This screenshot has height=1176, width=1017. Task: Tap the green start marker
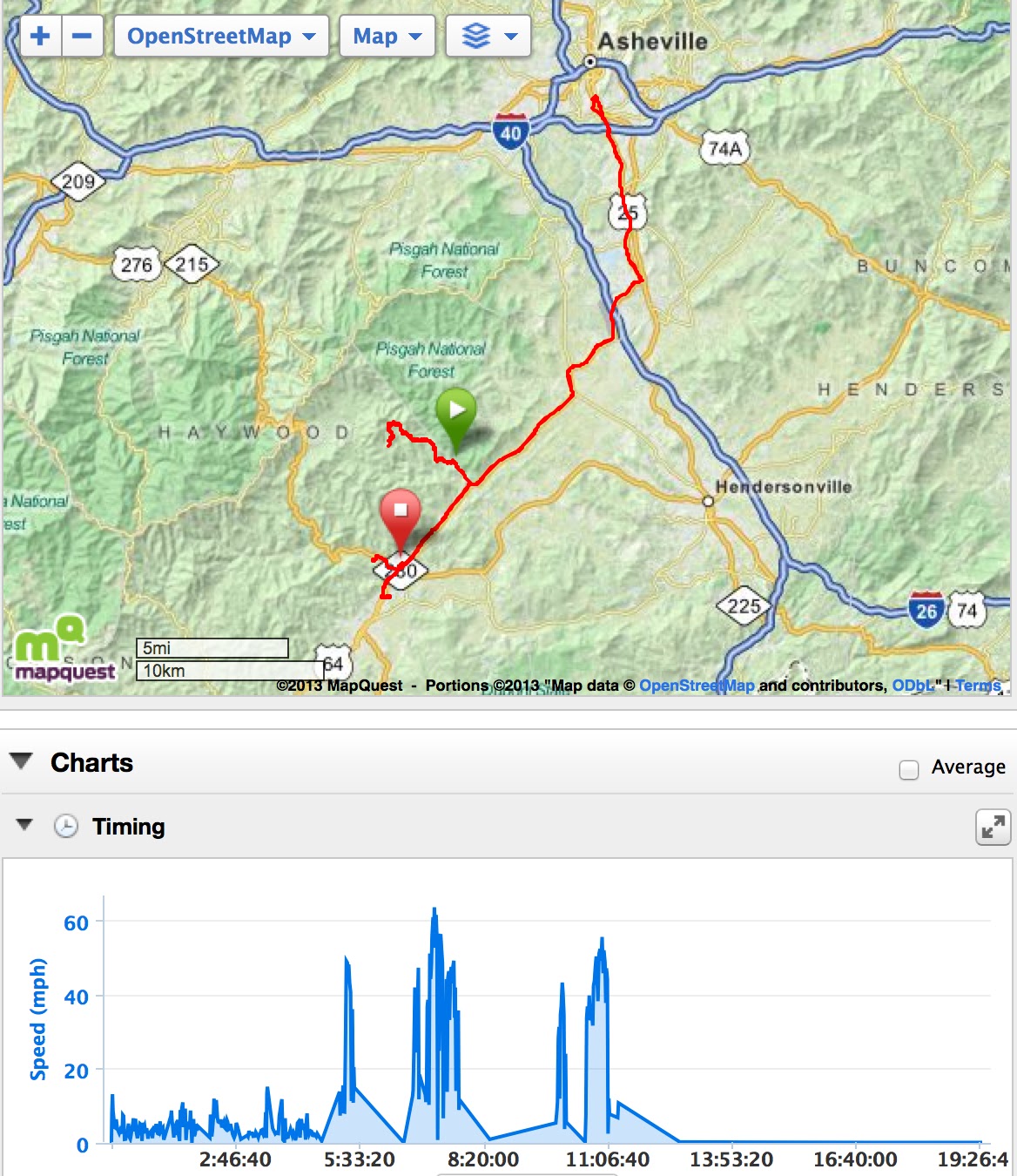pyautogui.click(x=456, y=411)
